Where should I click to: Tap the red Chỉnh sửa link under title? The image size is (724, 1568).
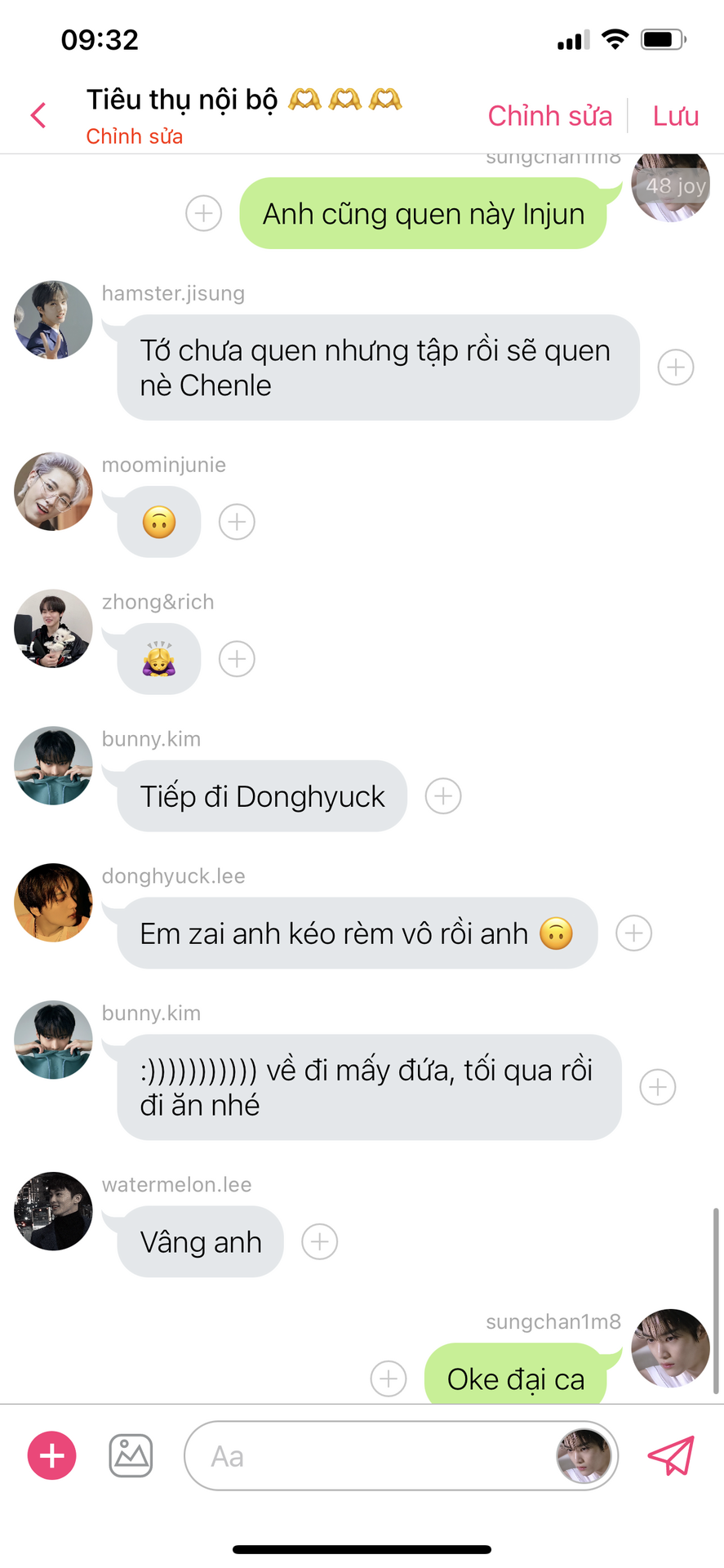click(134, 136)
